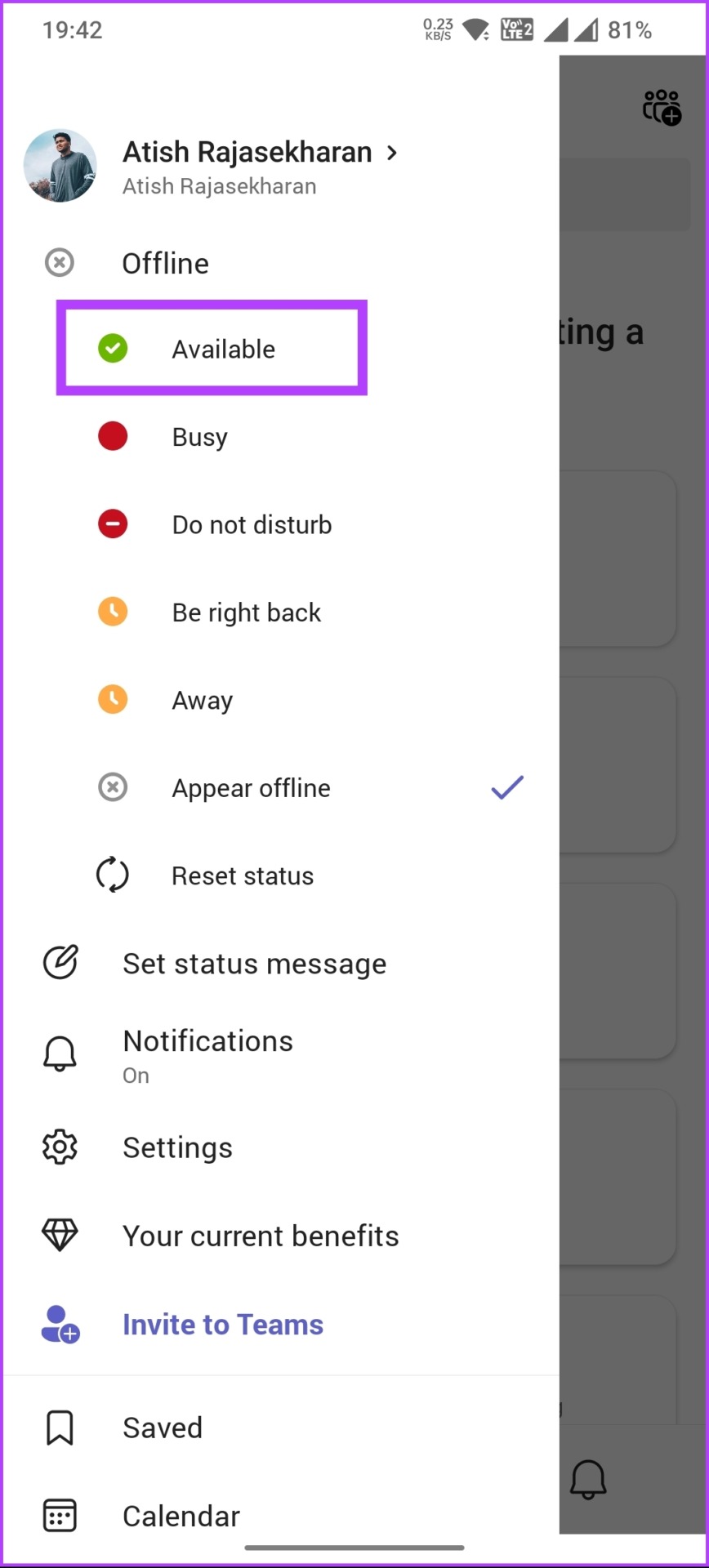Viewport: 709px width, 1568px height.
Task: Open Saved items
Action: point(279,1428)
